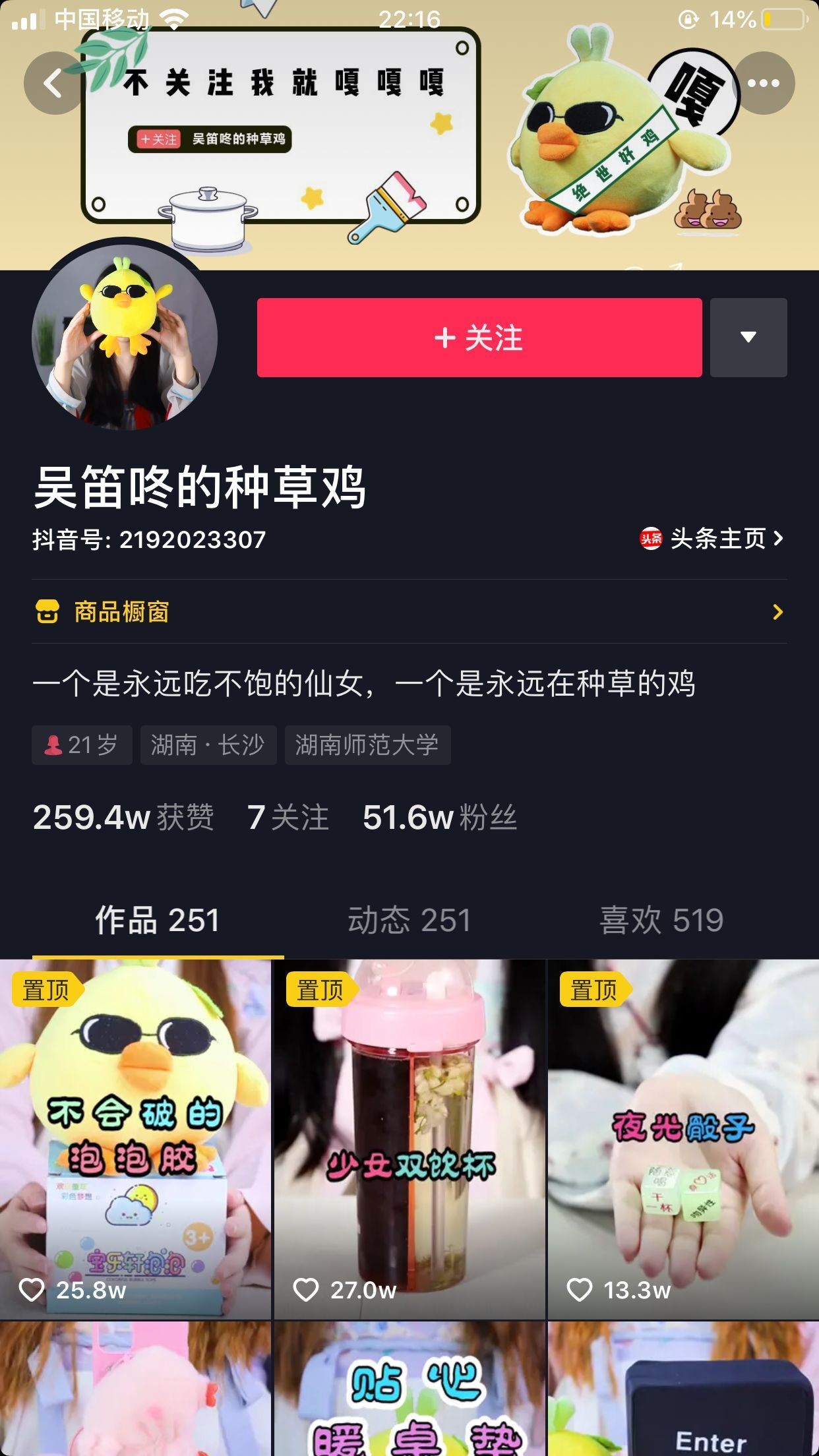Switch to the 动态 251 tab
Screen dimensions: 819x1456
point(409,920)
